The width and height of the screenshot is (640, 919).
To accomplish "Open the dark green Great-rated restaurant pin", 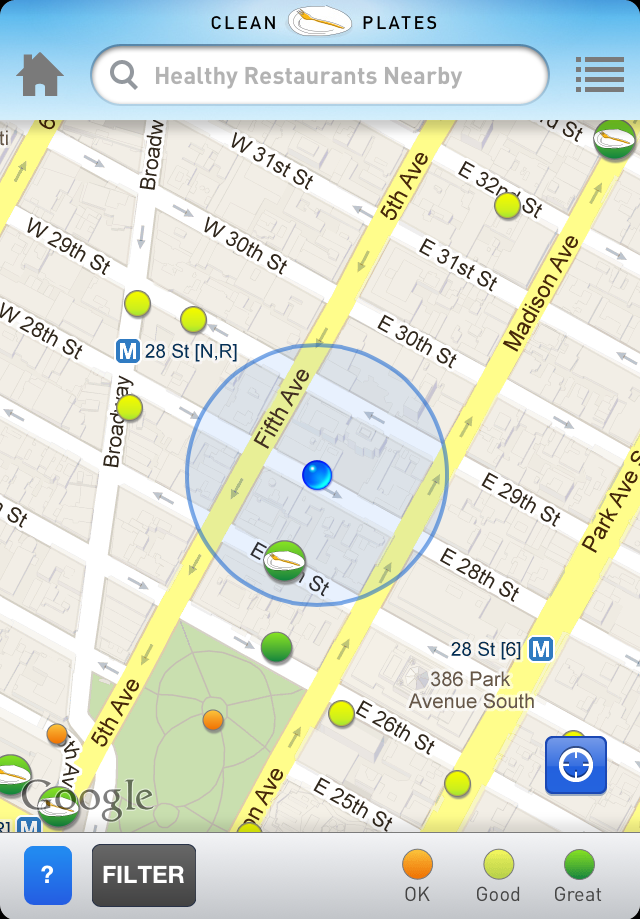I will (x=276, y=647).
